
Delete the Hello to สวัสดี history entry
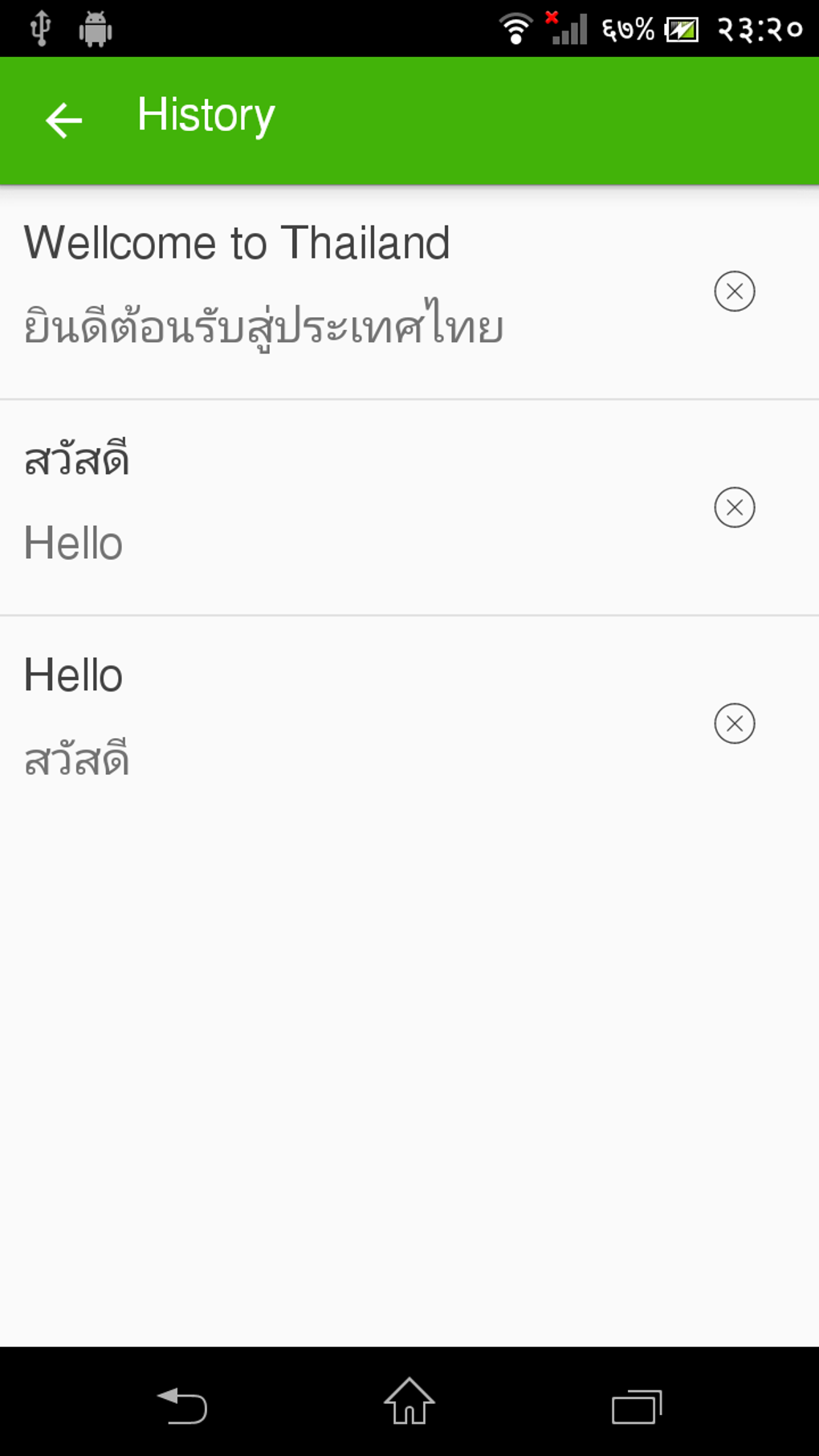click(x=734, y=724)
